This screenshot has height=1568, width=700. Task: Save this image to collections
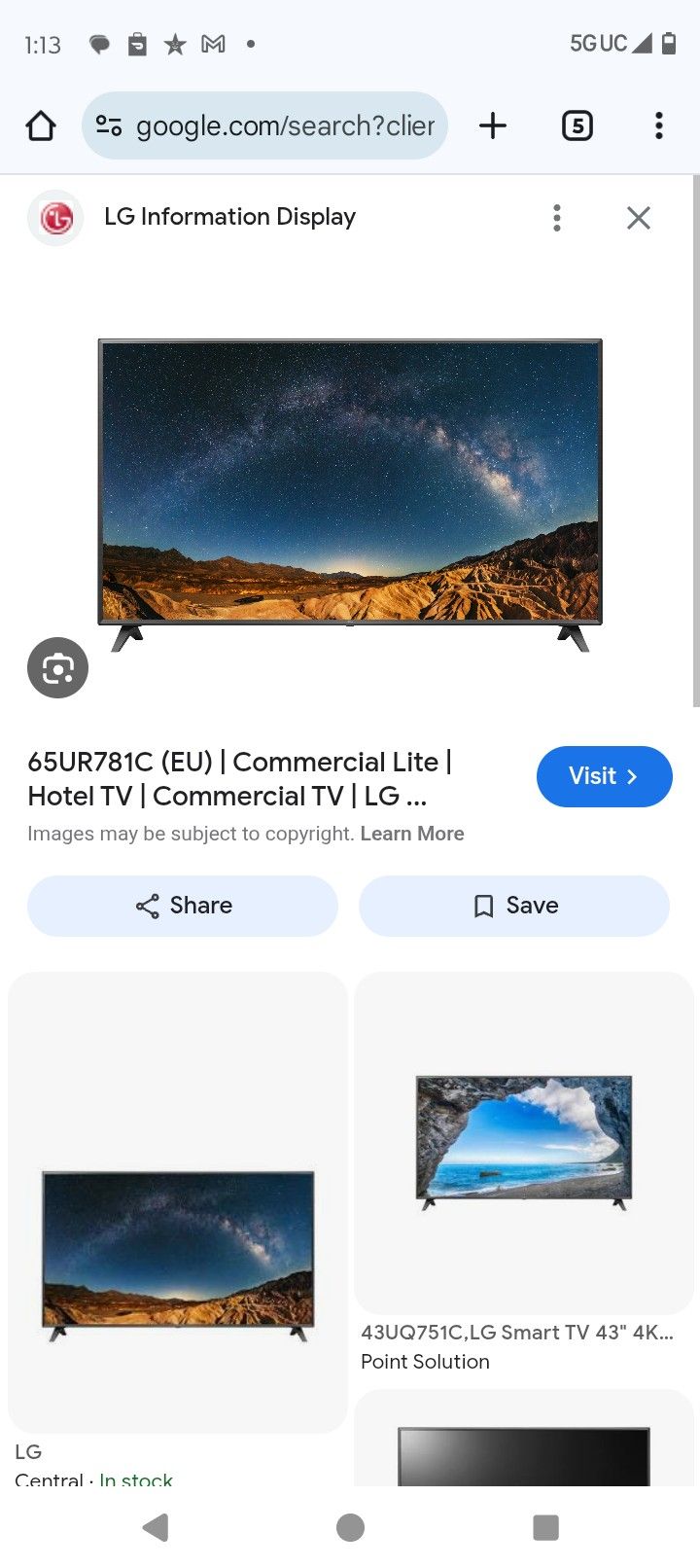513,906
